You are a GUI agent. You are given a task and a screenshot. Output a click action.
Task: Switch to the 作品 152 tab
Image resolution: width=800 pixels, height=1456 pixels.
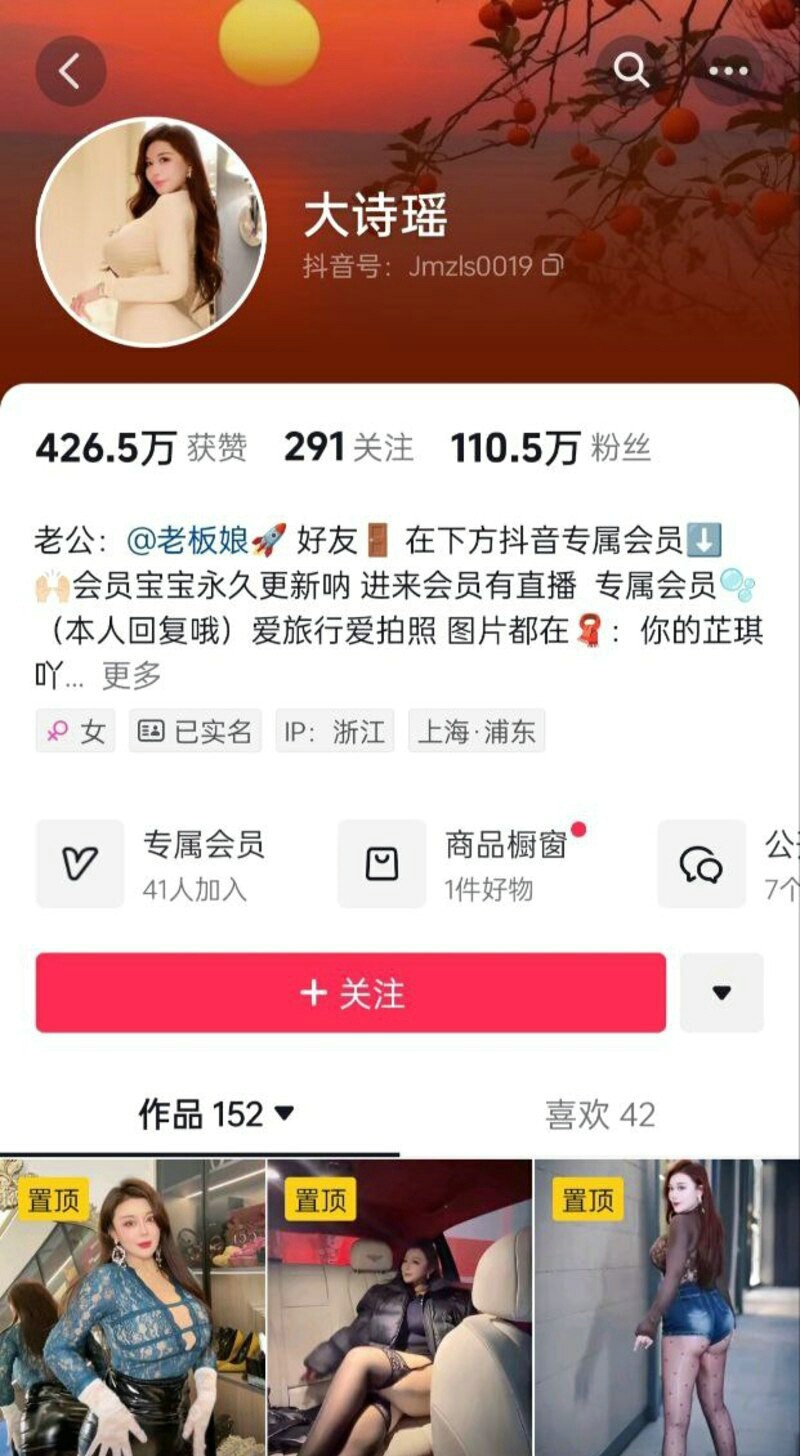pyautogui.click(x=215, y=1114)
